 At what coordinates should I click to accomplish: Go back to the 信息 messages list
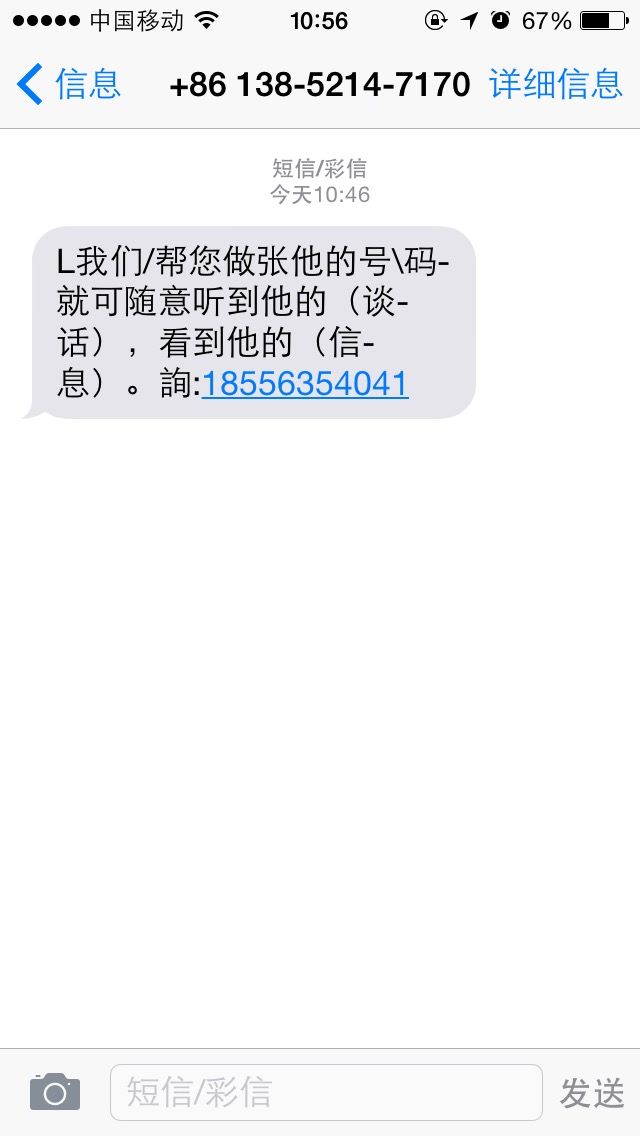68,84
